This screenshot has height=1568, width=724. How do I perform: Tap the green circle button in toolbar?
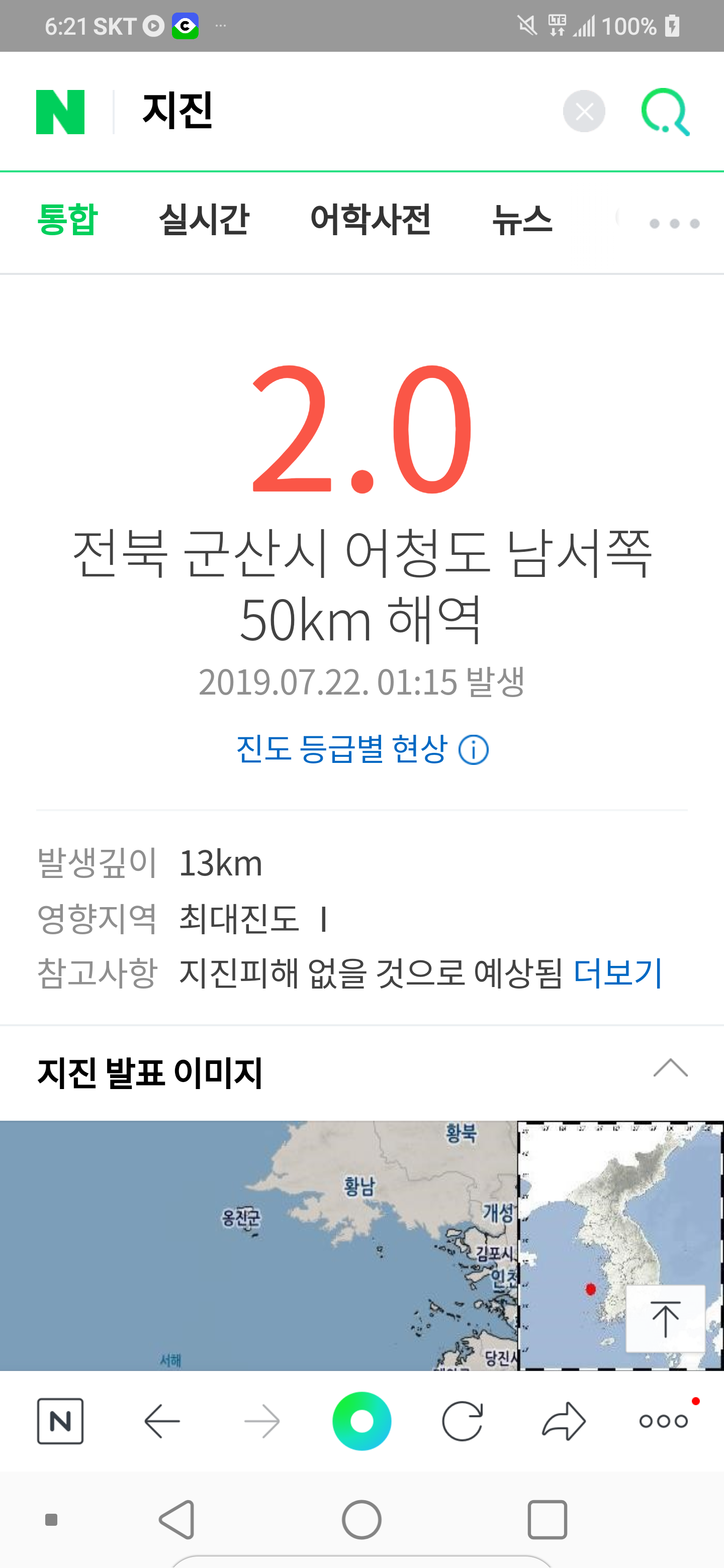(x=361, y=1421)
